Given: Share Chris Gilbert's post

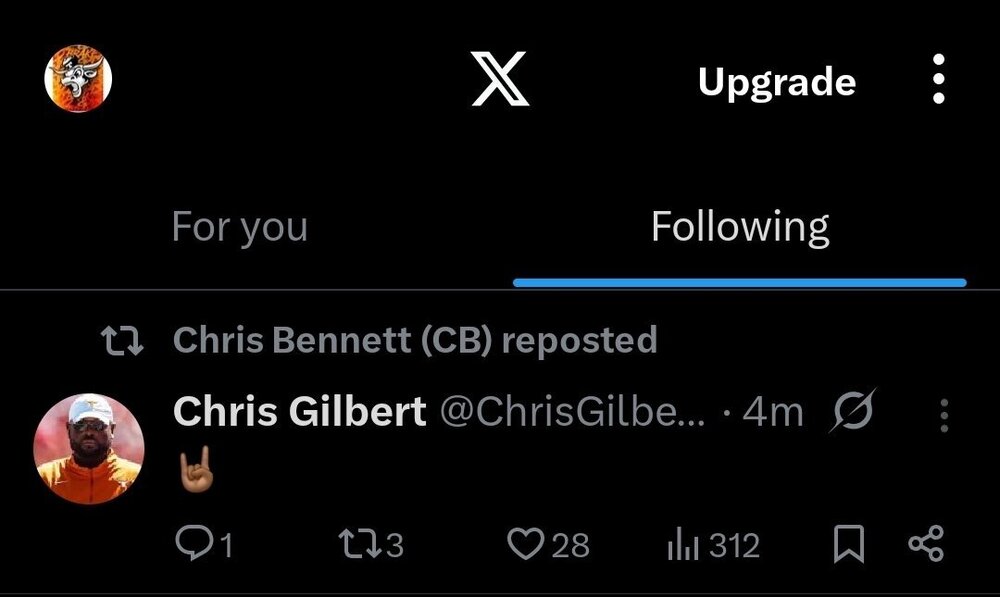Looking at the screenshot, I should [925, 544].
